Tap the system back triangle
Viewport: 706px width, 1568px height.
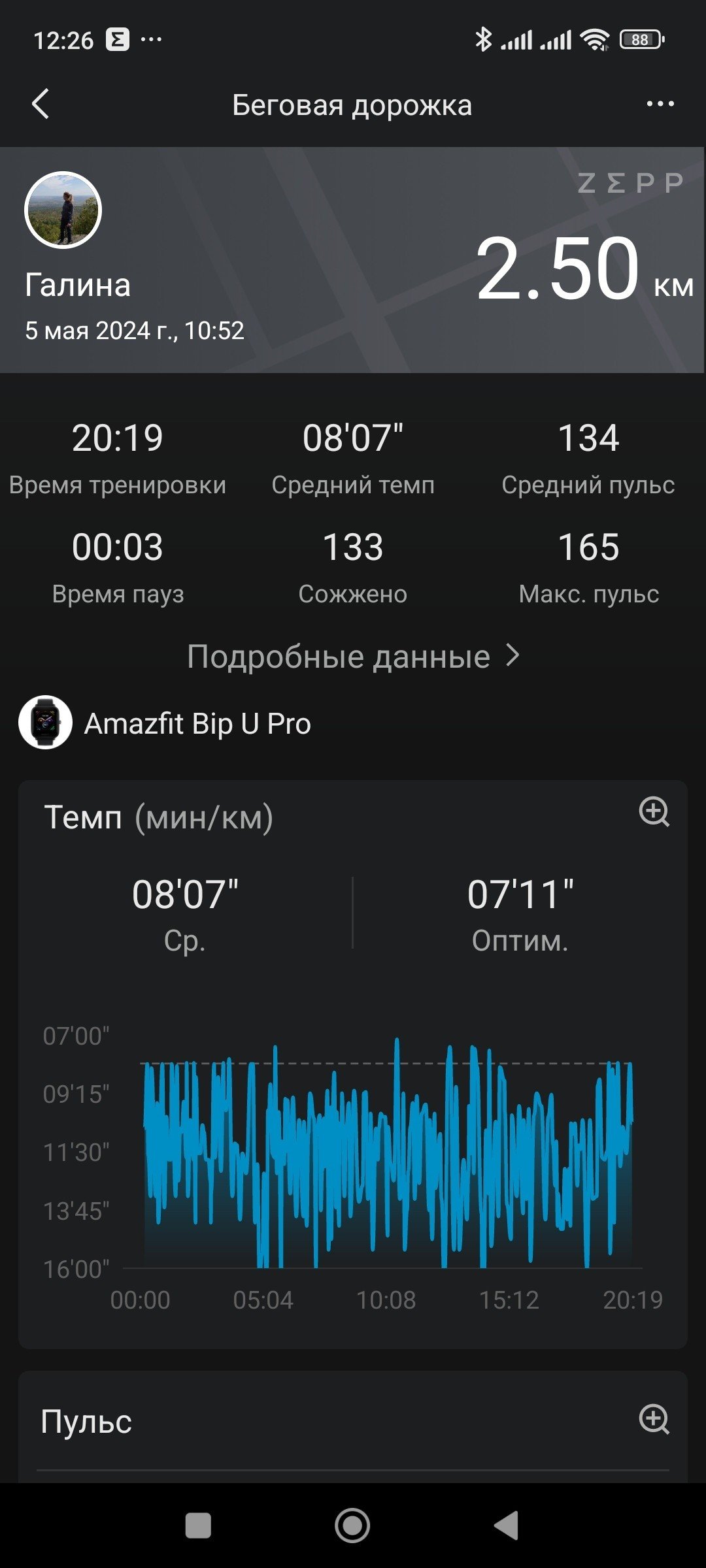point(507,1526)
